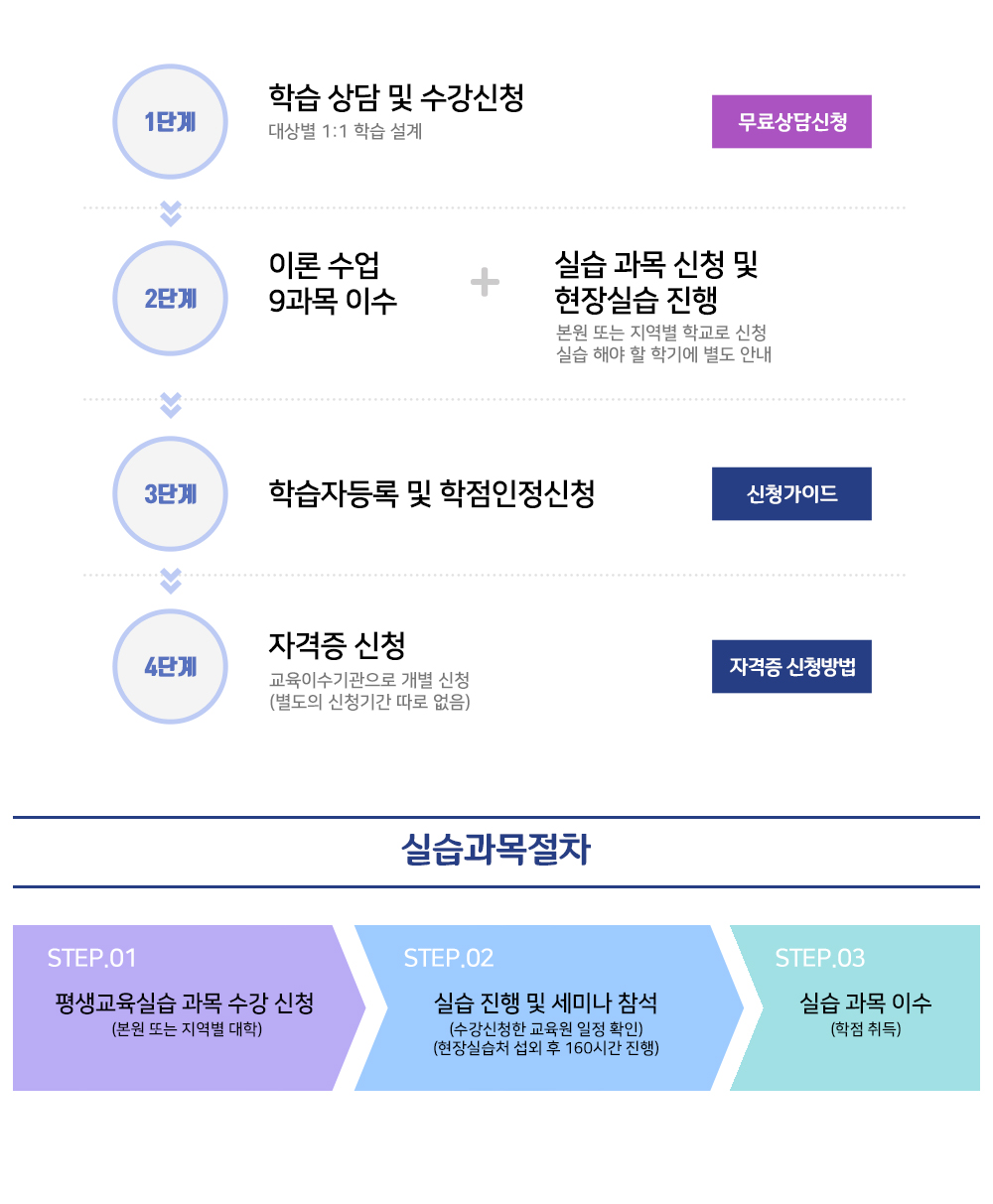993x1204 pixels.
Task: Select the 자격증 신청방법 button
Action: 791,667
